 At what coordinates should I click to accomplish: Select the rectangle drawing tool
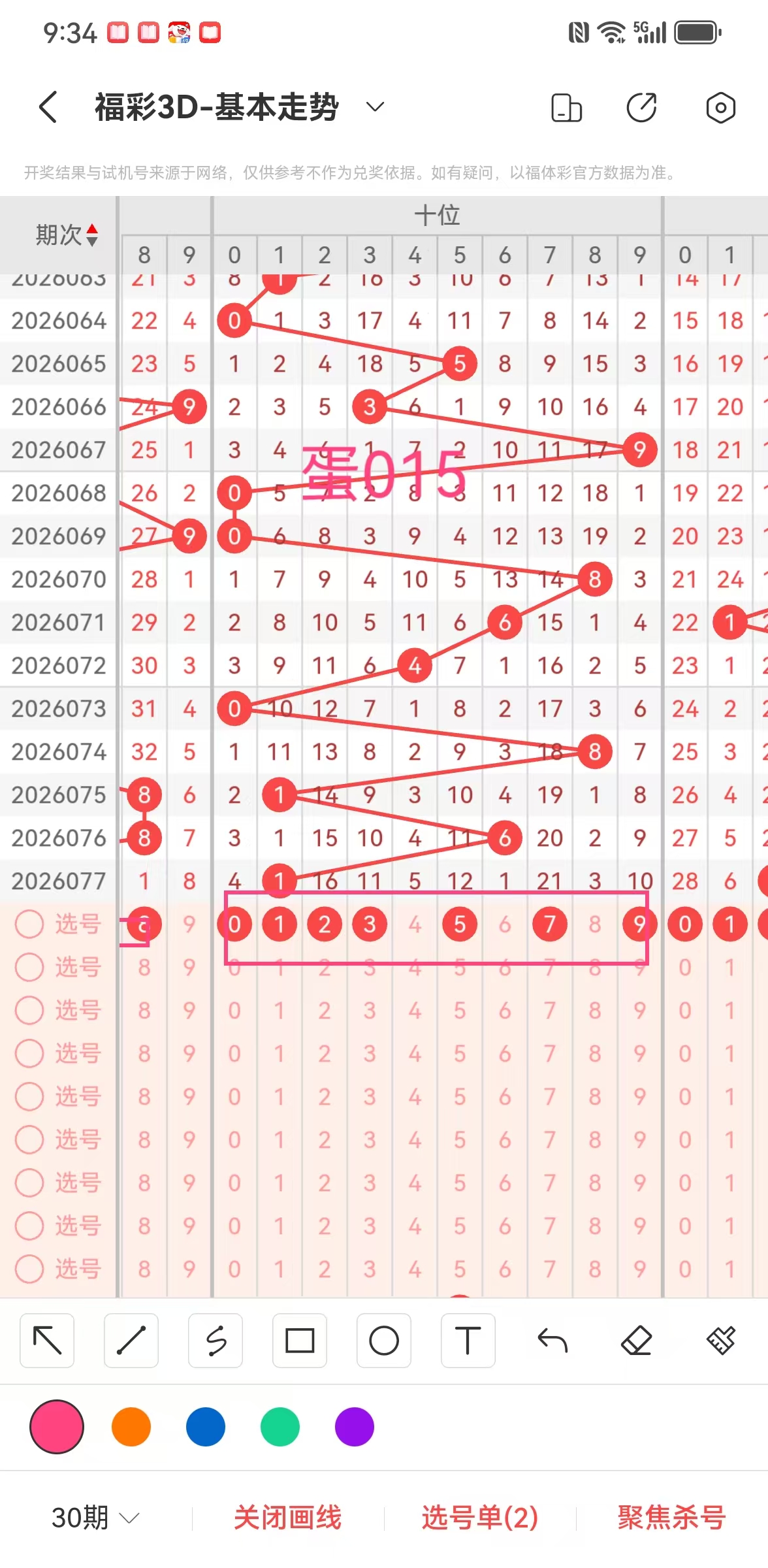point(300,1341)
